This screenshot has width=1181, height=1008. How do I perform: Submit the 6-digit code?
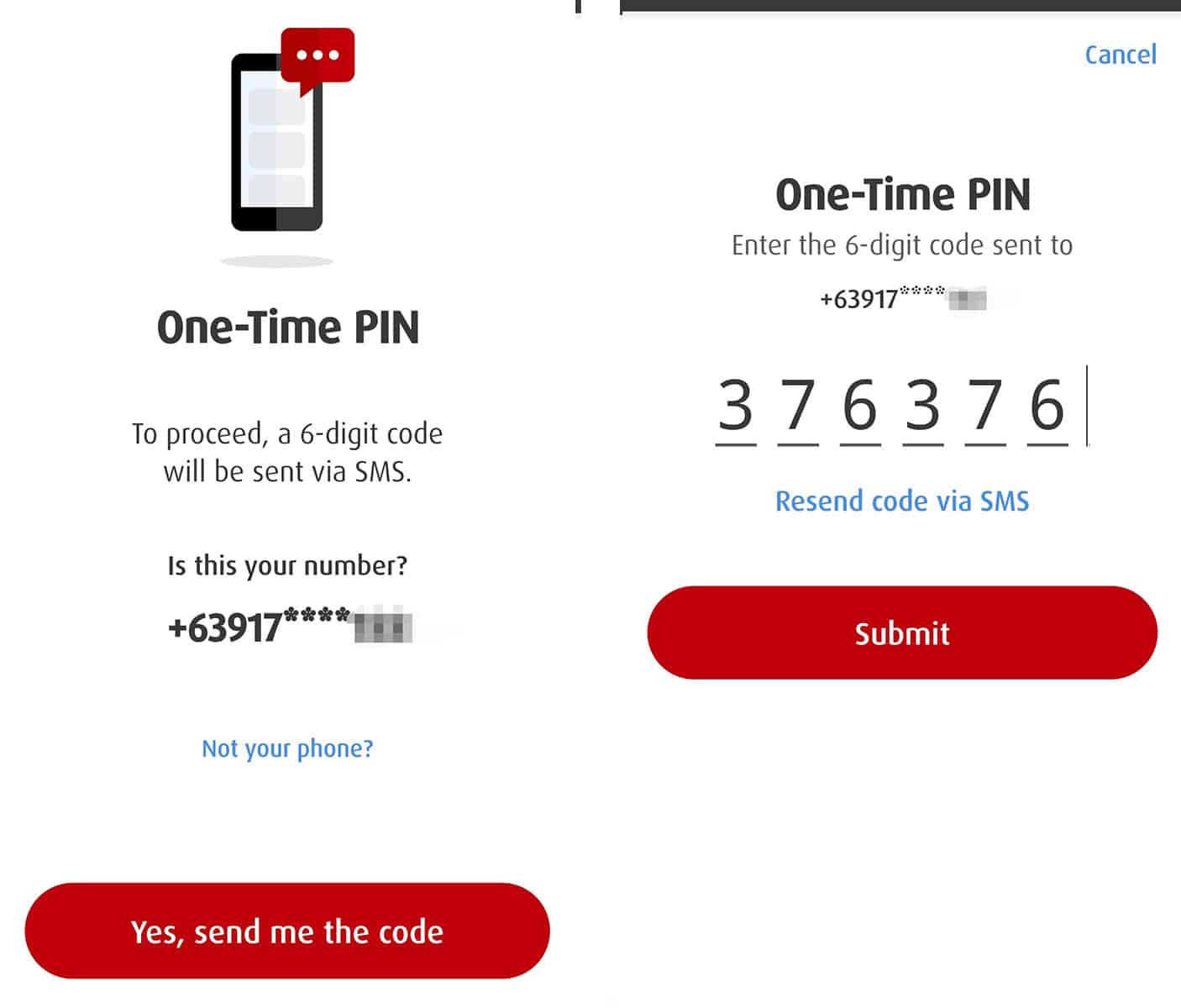[901, 633]
